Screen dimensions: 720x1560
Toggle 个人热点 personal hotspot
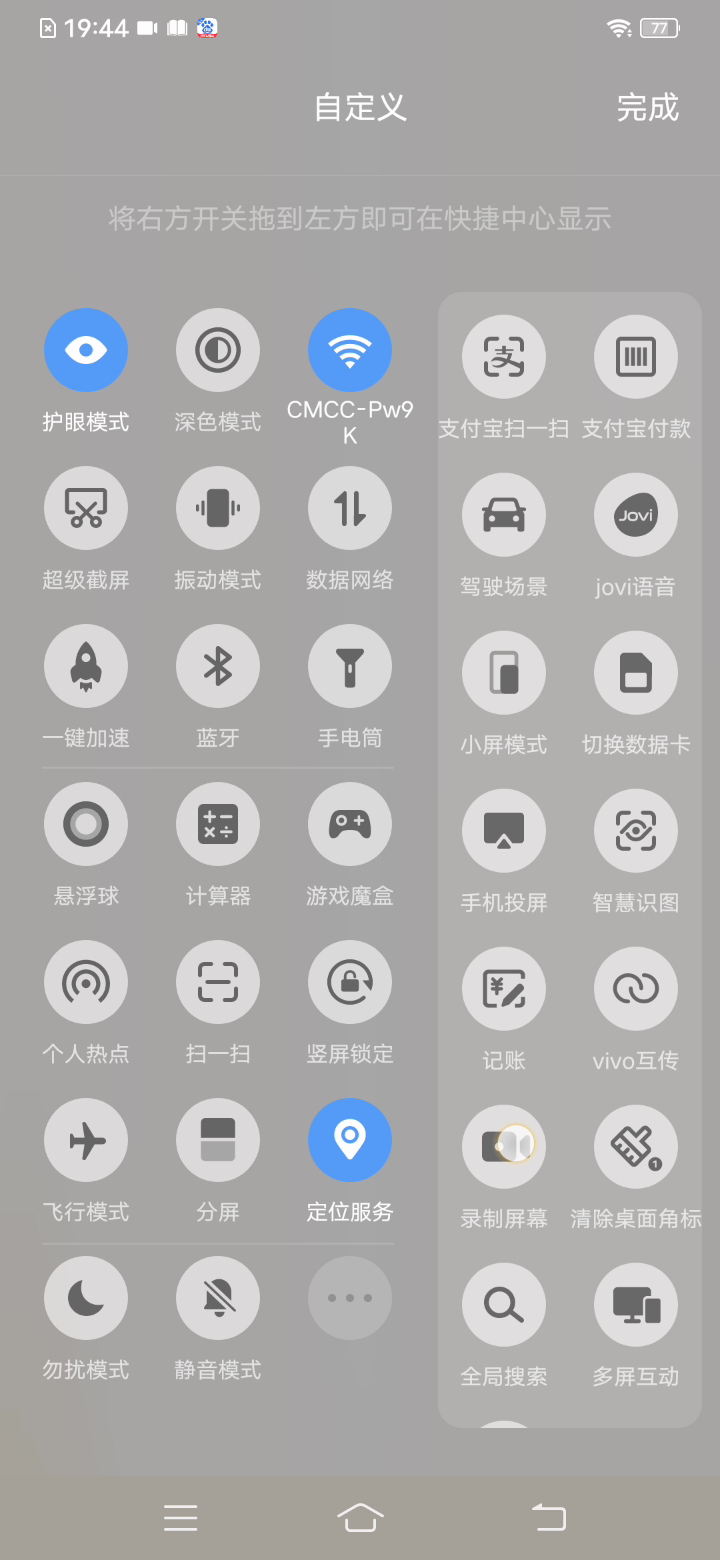click(86, 982)
